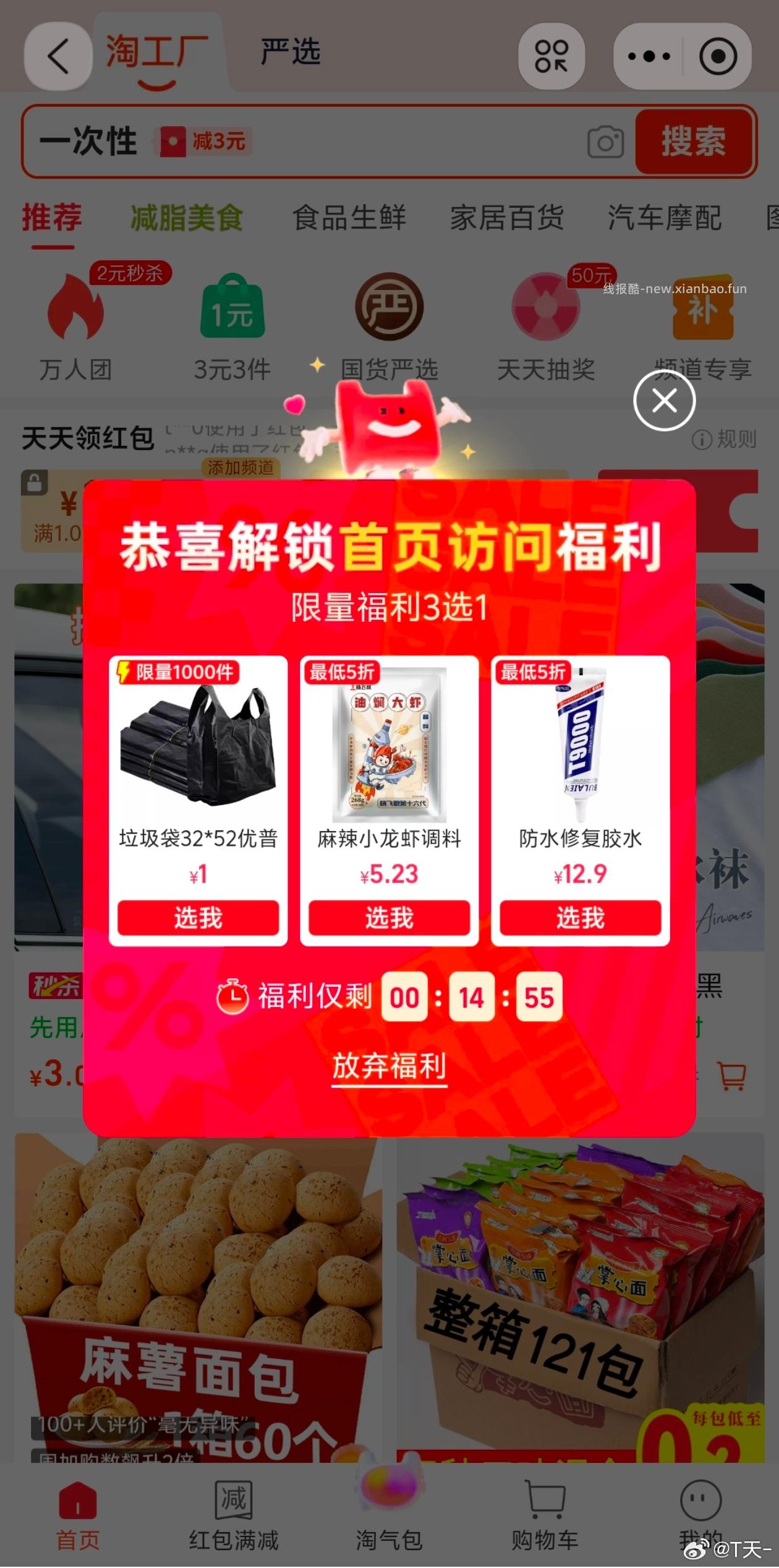Select the 3元3件 green bag icon
This screenshot has width=779, height=1568.
point(232,312)
